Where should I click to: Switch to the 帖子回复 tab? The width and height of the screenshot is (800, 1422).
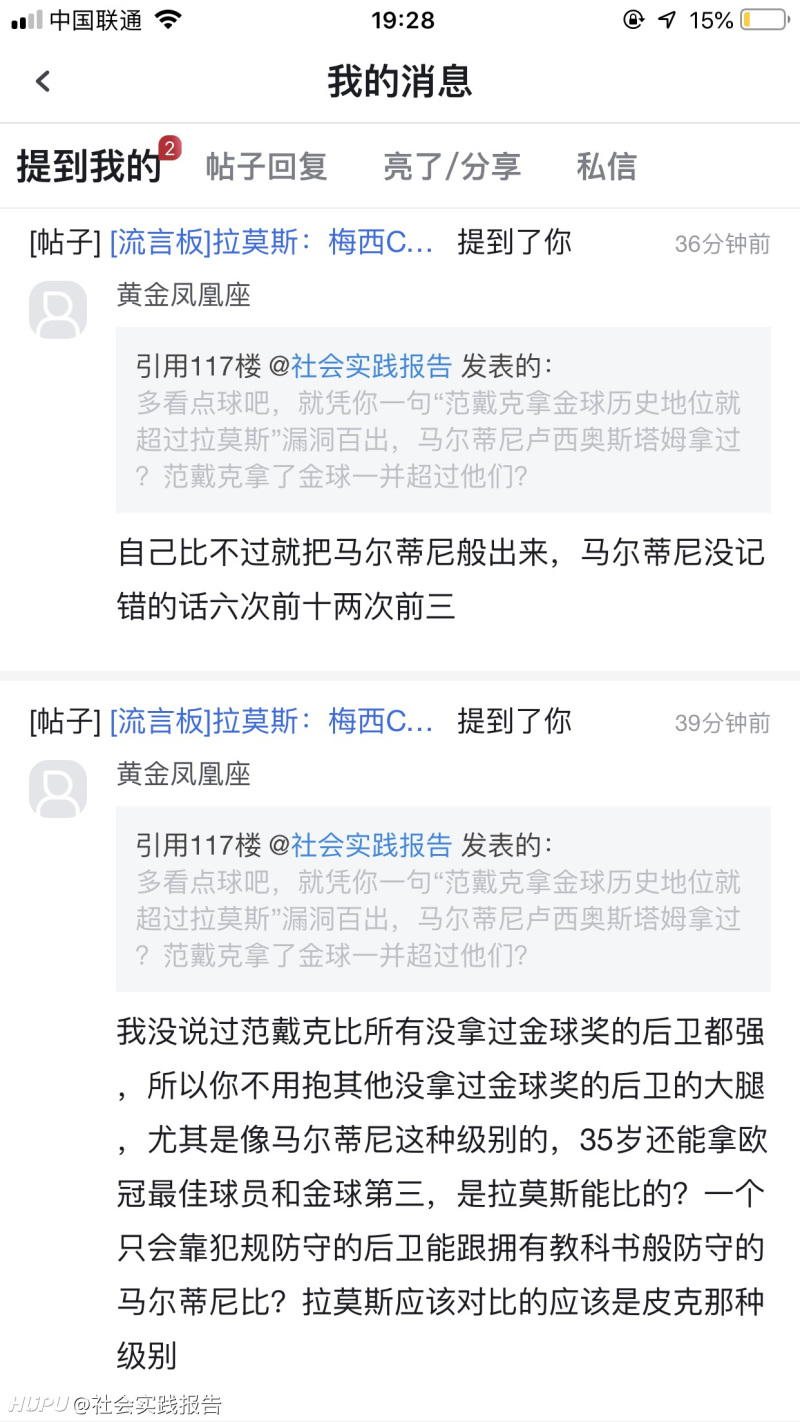tap(266, 167)
